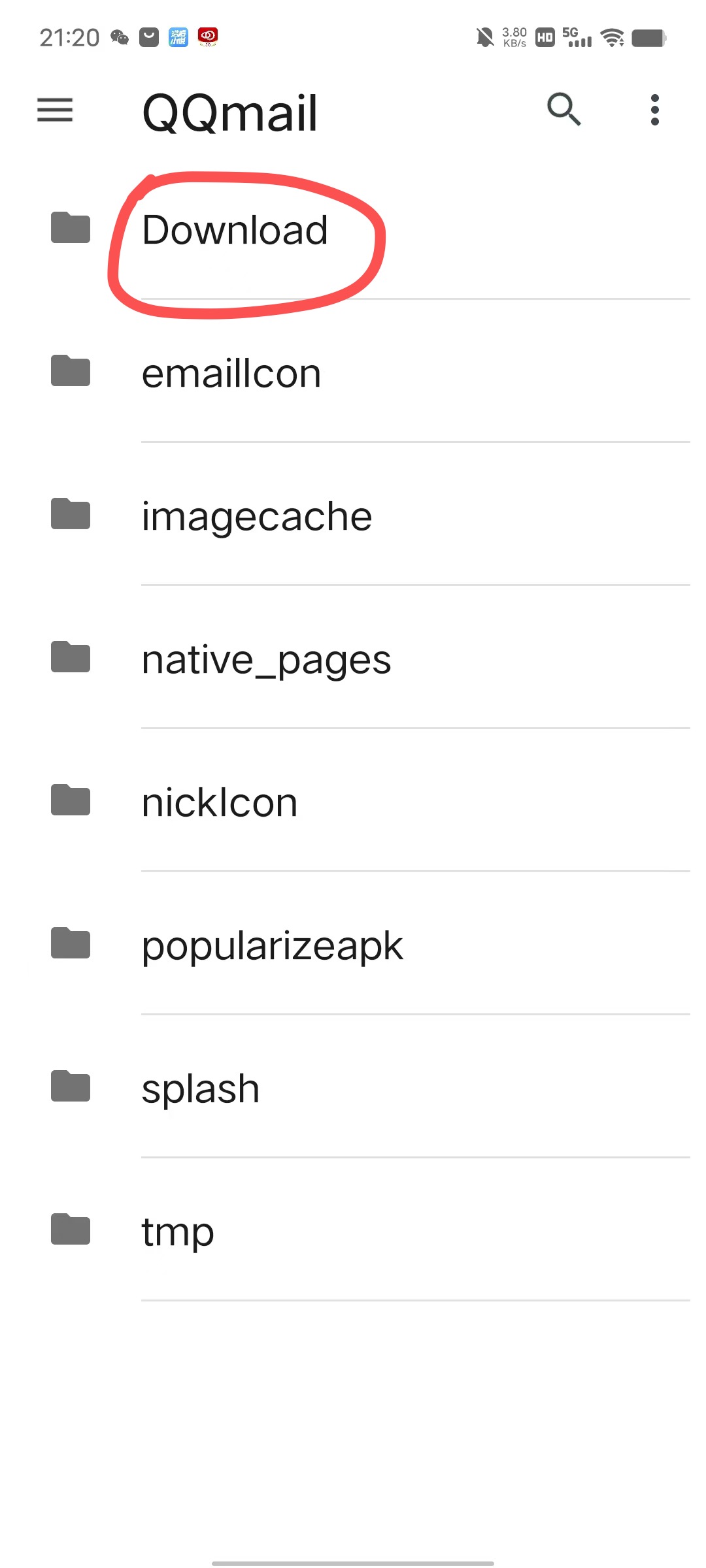Image resolution: width=706 pixels, height=1568 pixels.
Task: Open the nickIcon folder
Action: pos(353,801)
